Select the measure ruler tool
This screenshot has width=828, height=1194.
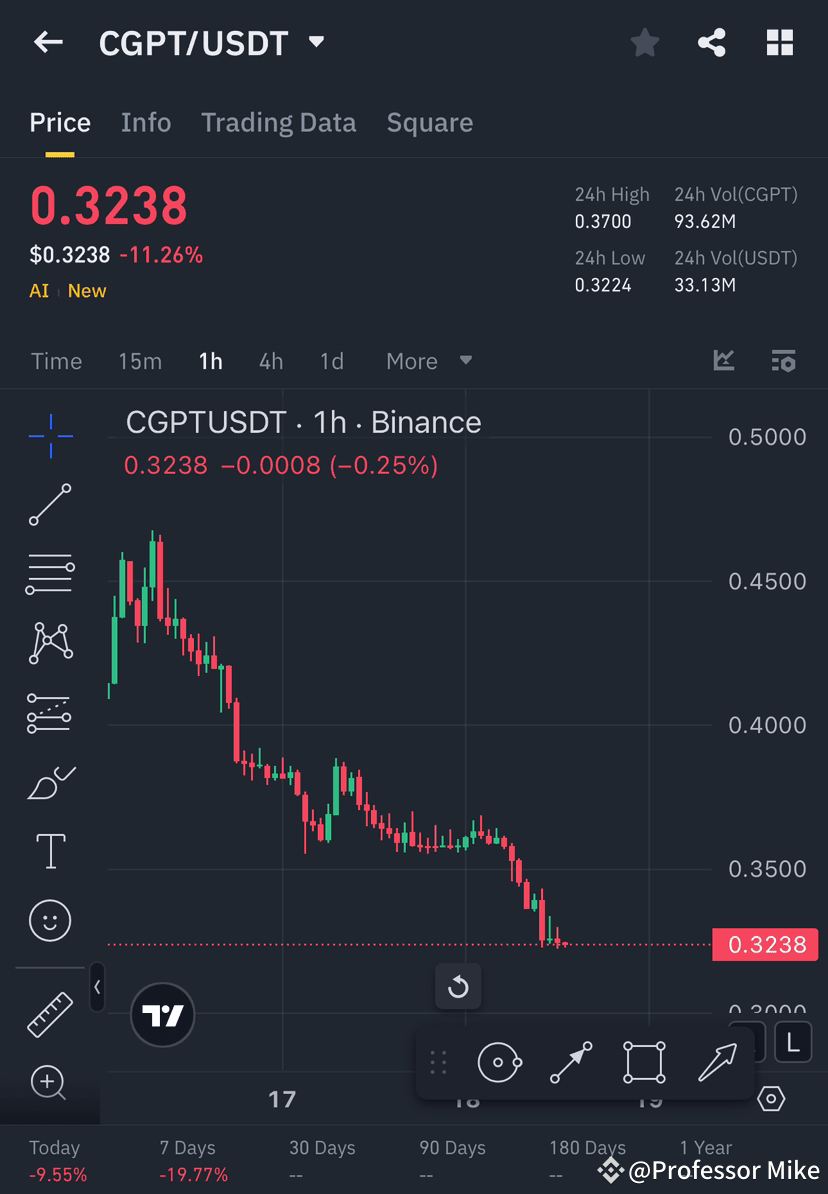point(50,1013)
